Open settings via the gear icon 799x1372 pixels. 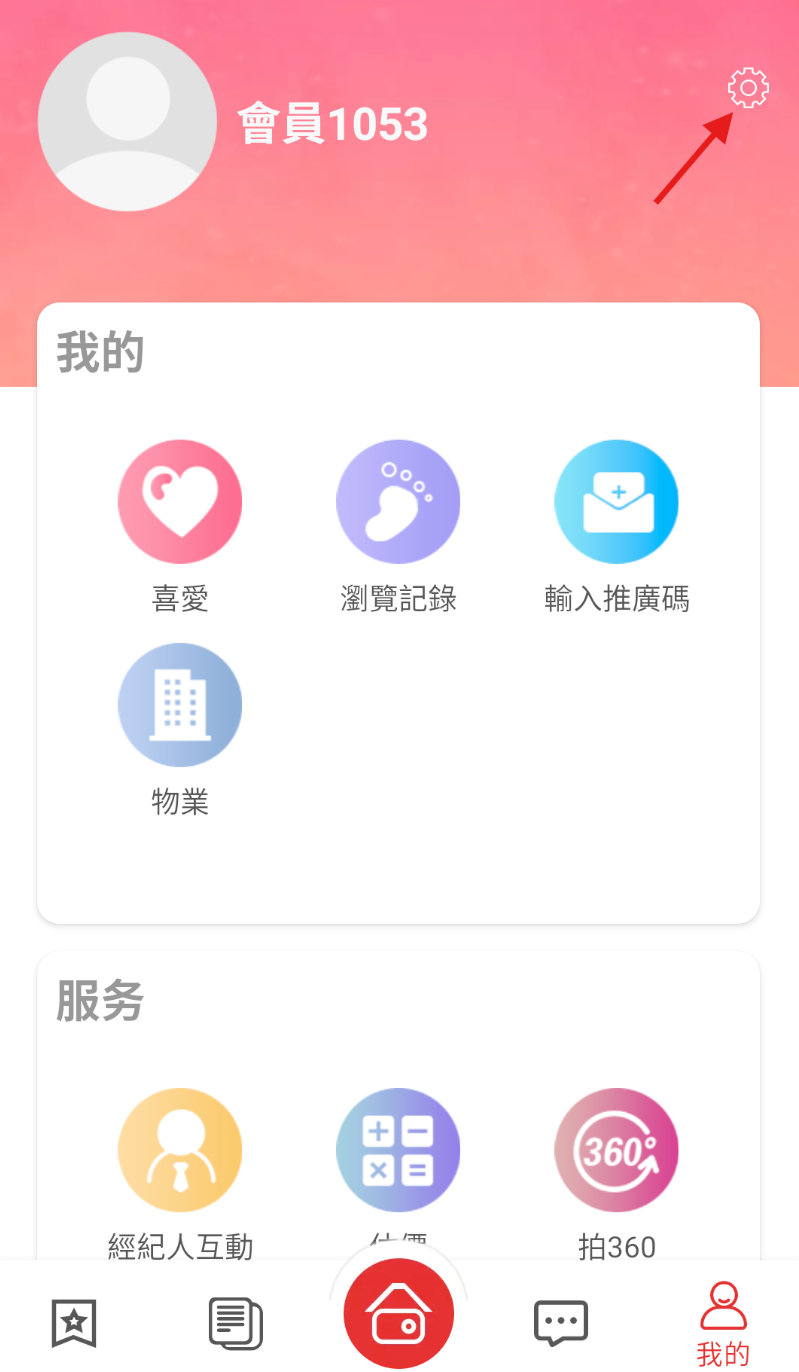(748, 89)
